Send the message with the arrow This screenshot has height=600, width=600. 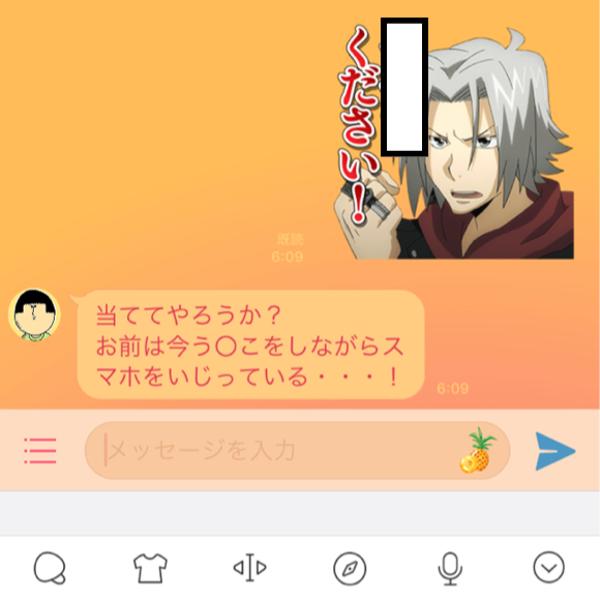pos(555,451)
